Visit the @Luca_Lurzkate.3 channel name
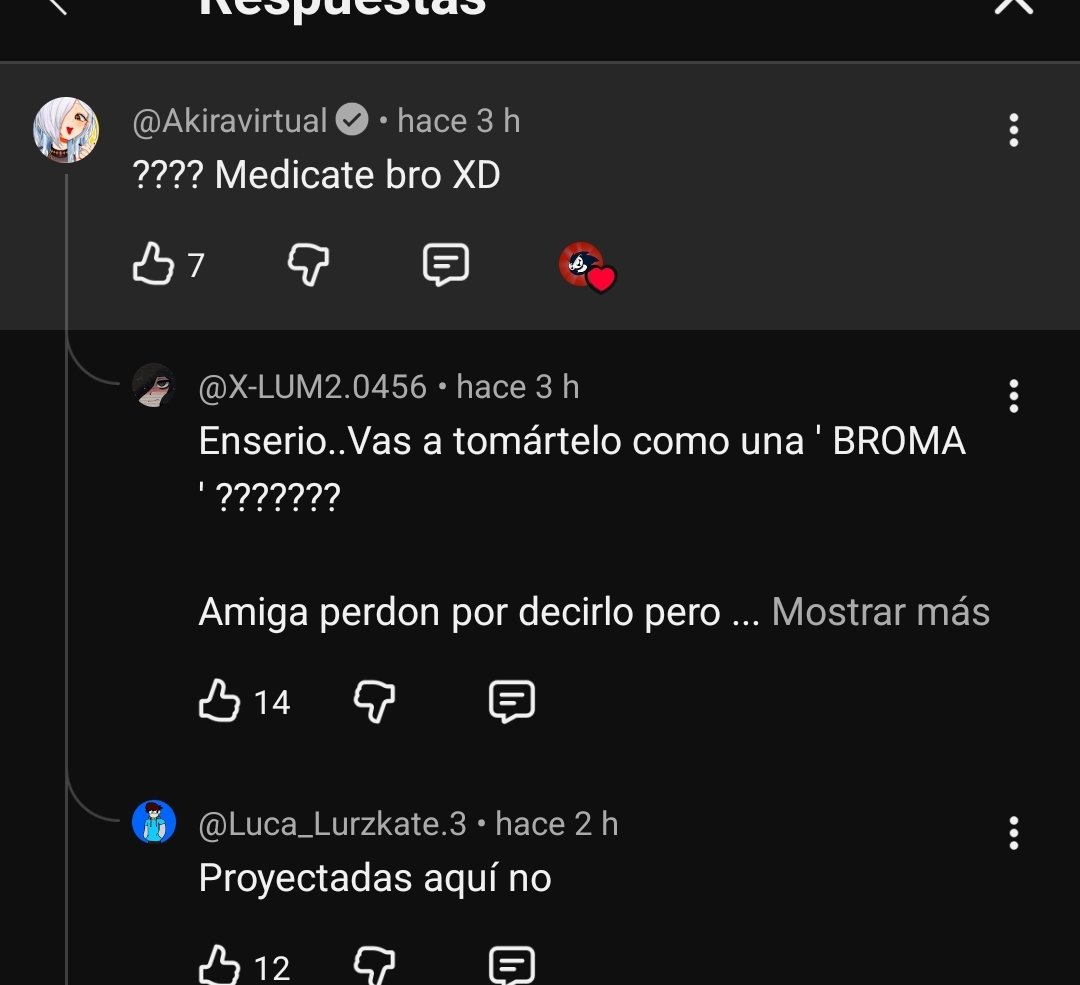 pos(332,824)
